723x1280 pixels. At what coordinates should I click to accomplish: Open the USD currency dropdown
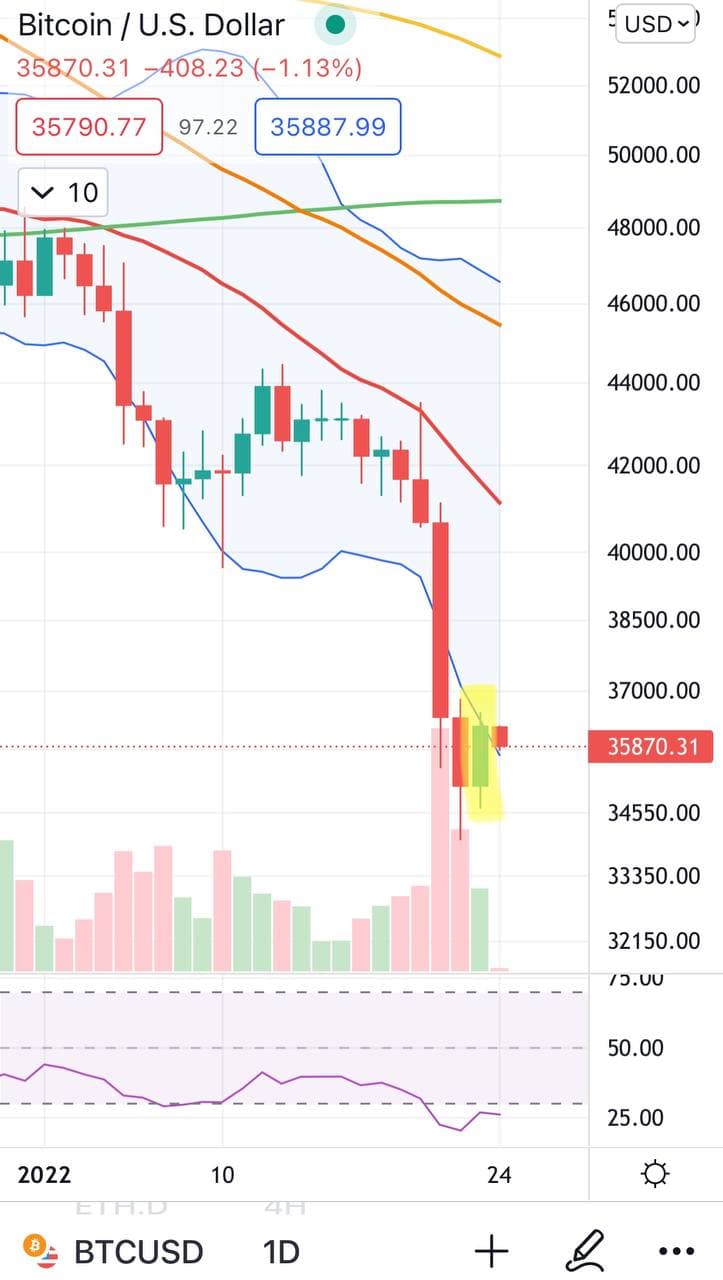click(x=657, y=23)
